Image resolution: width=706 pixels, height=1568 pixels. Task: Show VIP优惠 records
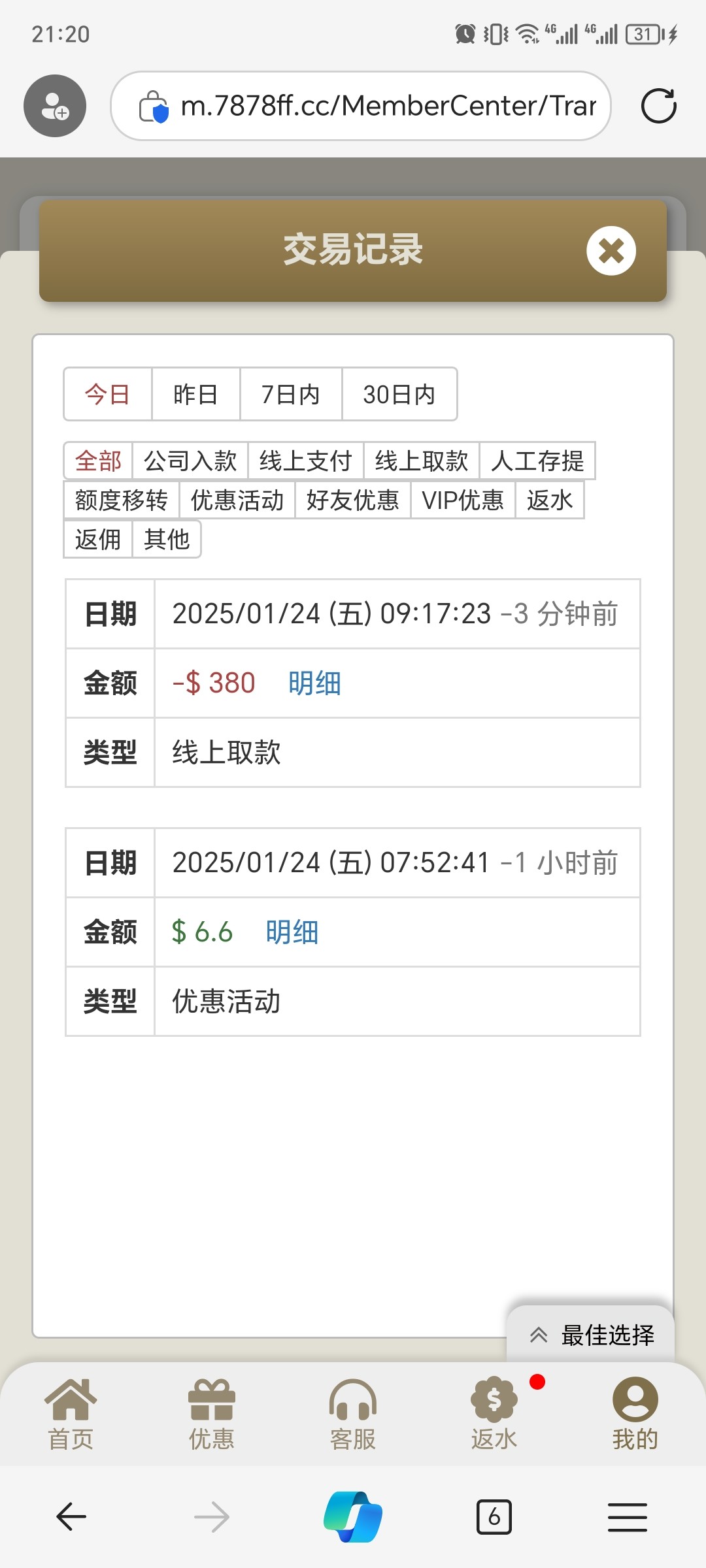[x=463, y=500]
